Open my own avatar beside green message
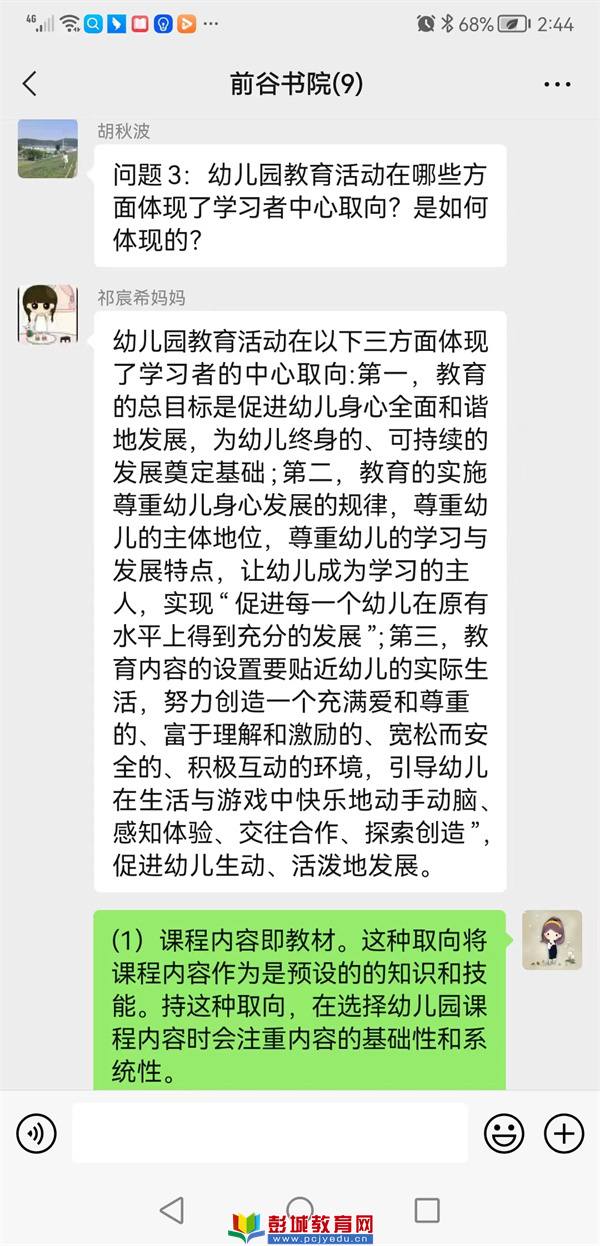Screen dimensions: 600x1246 (552, 940)
